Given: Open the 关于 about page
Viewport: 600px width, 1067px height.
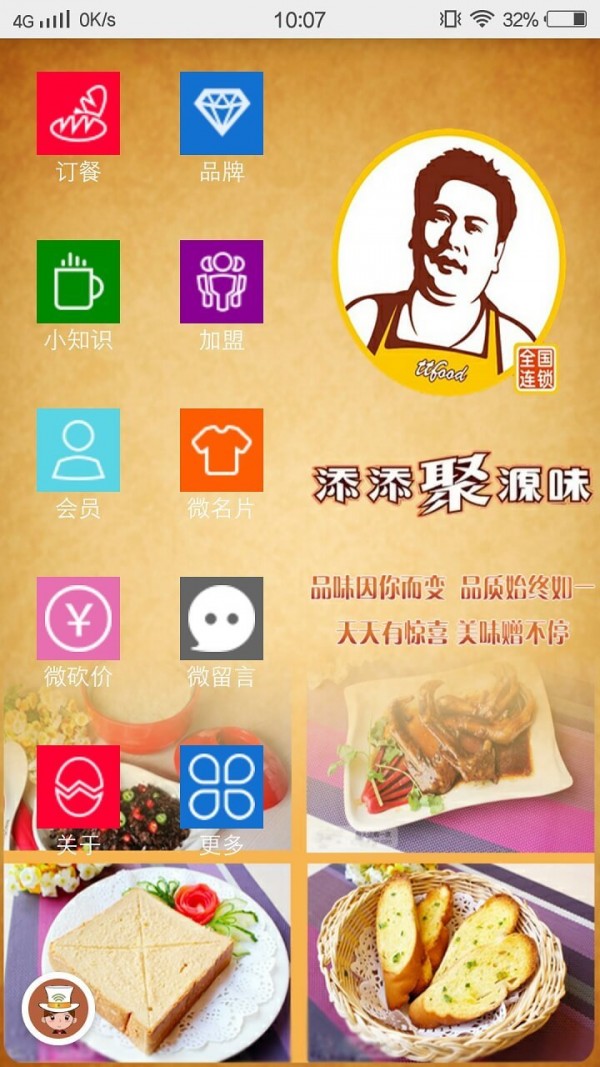Looking at the screenshot, I should [x=78, y=787].
